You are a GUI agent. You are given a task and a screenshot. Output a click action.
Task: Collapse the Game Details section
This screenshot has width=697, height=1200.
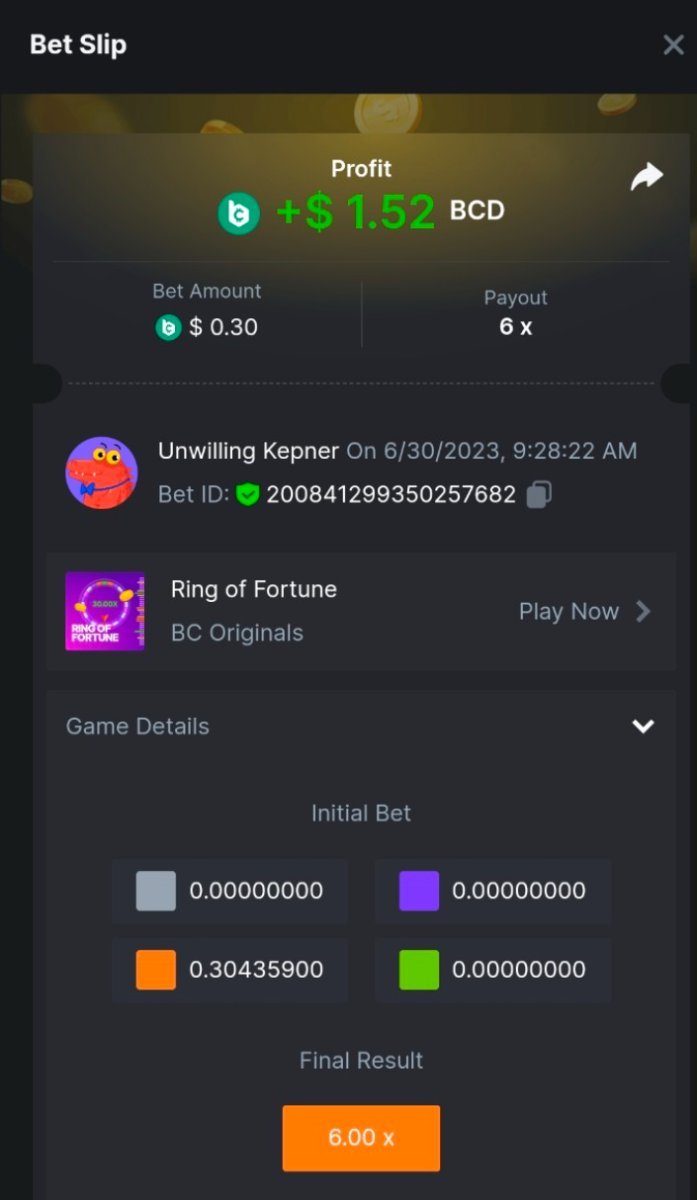click(x=643, y=726)
